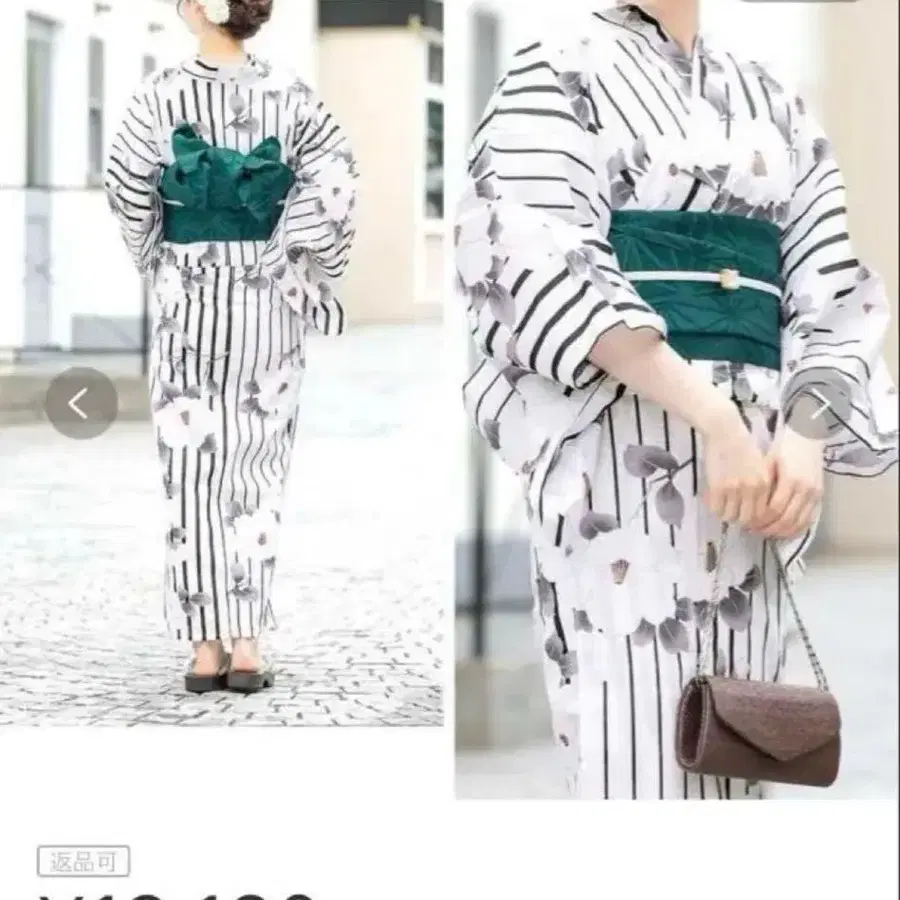Open the back-view yukata photo
This screenshot has height=900, width=900.
[x=222, y=363]
